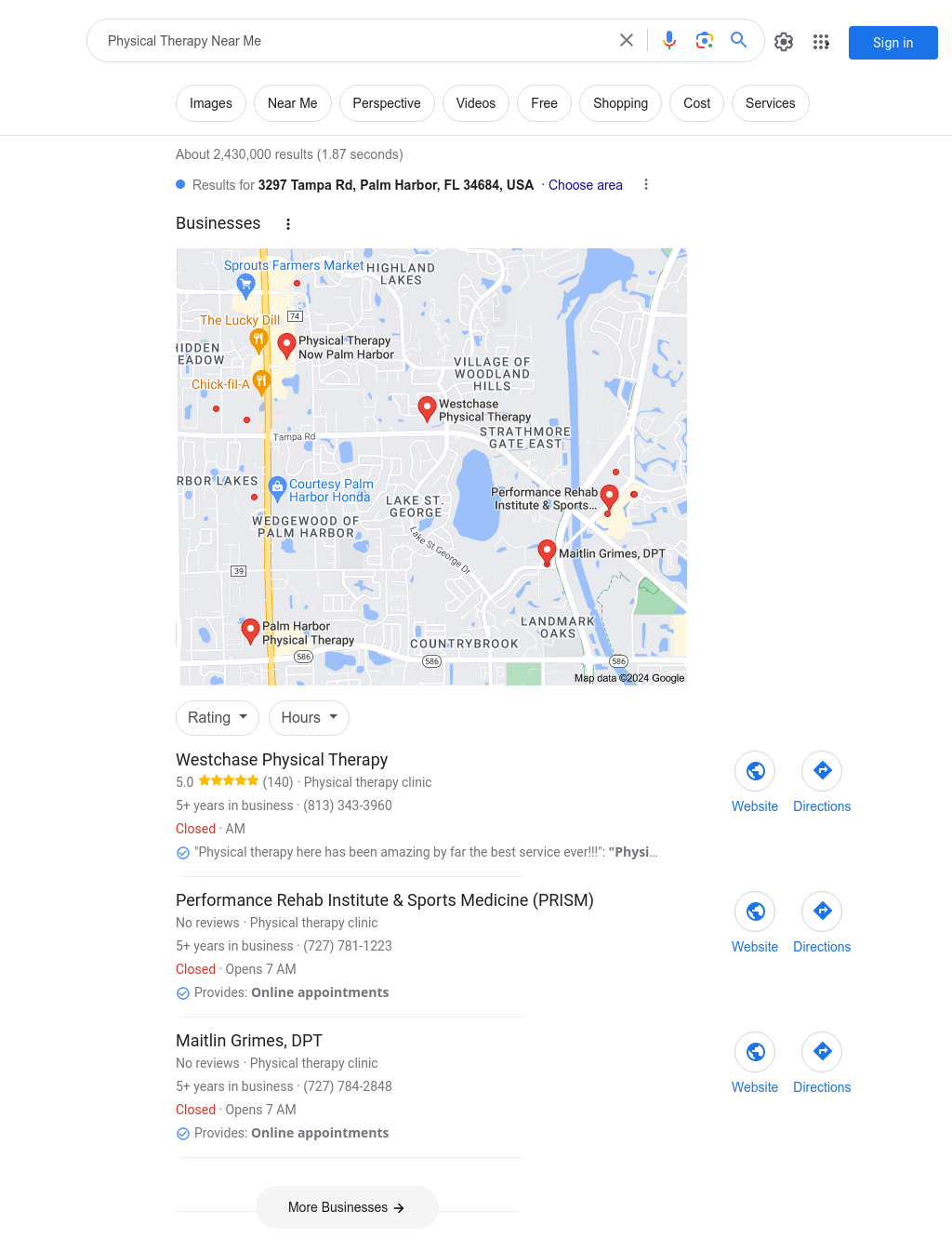952x1251 pixels.
Task: Visit Westchase Physical Therapy website
Action: [755, 771]
